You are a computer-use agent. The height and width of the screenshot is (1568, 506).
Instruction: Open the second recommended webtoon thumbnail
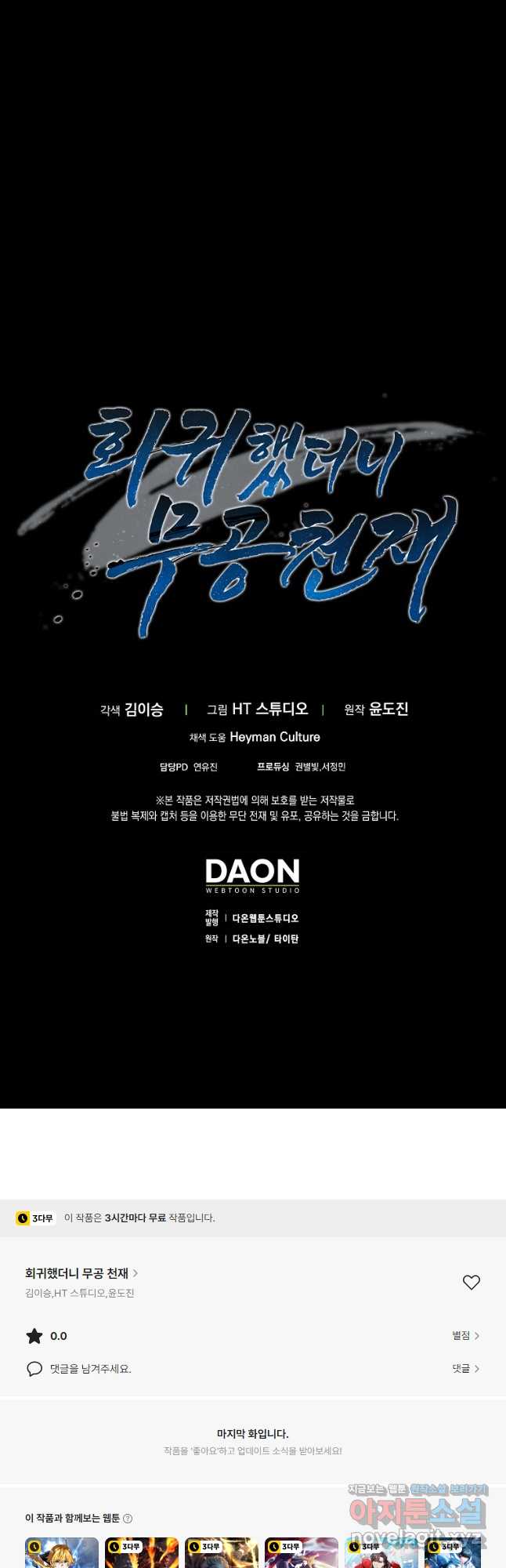[142, 1553]
